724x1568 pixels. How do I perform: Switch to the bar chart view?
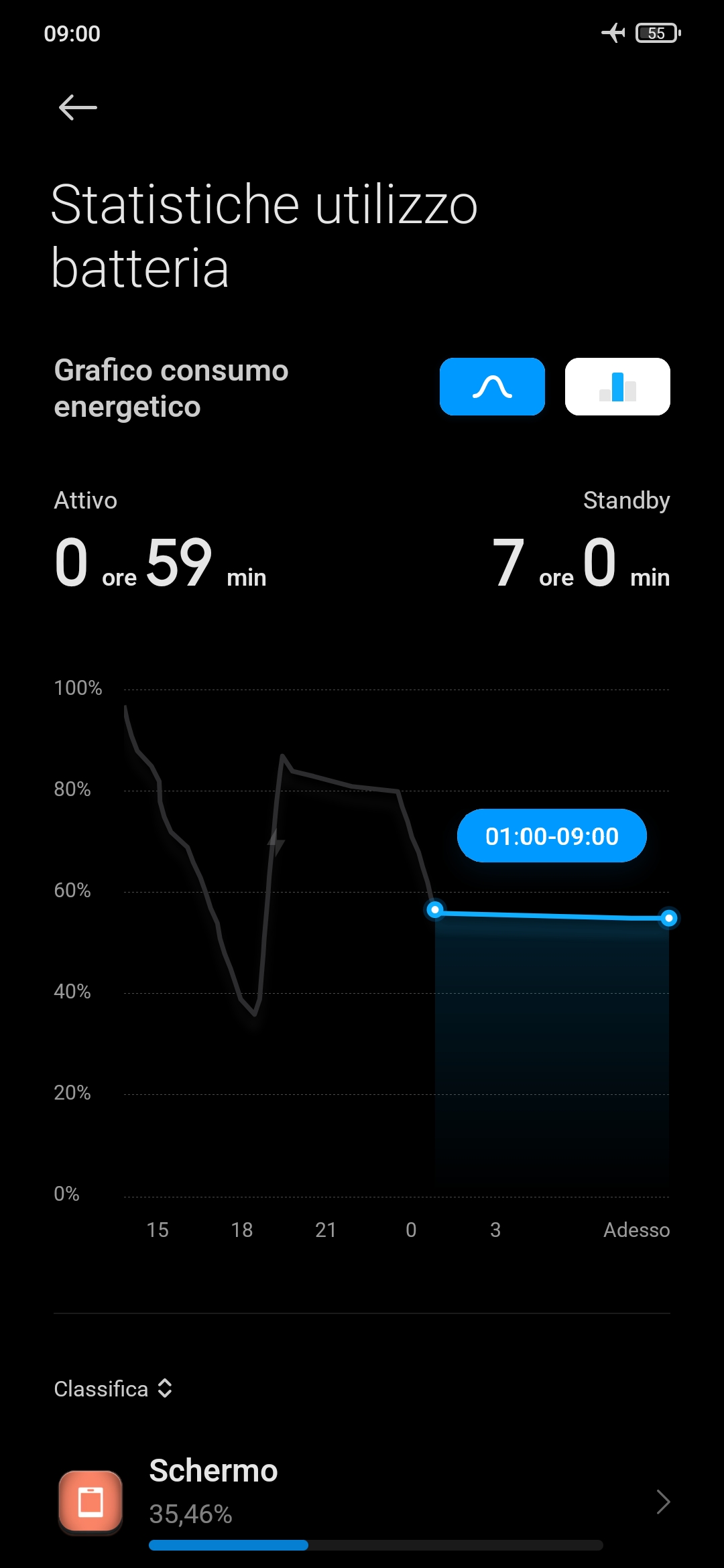pyautogui.click(x=617, y=387)
